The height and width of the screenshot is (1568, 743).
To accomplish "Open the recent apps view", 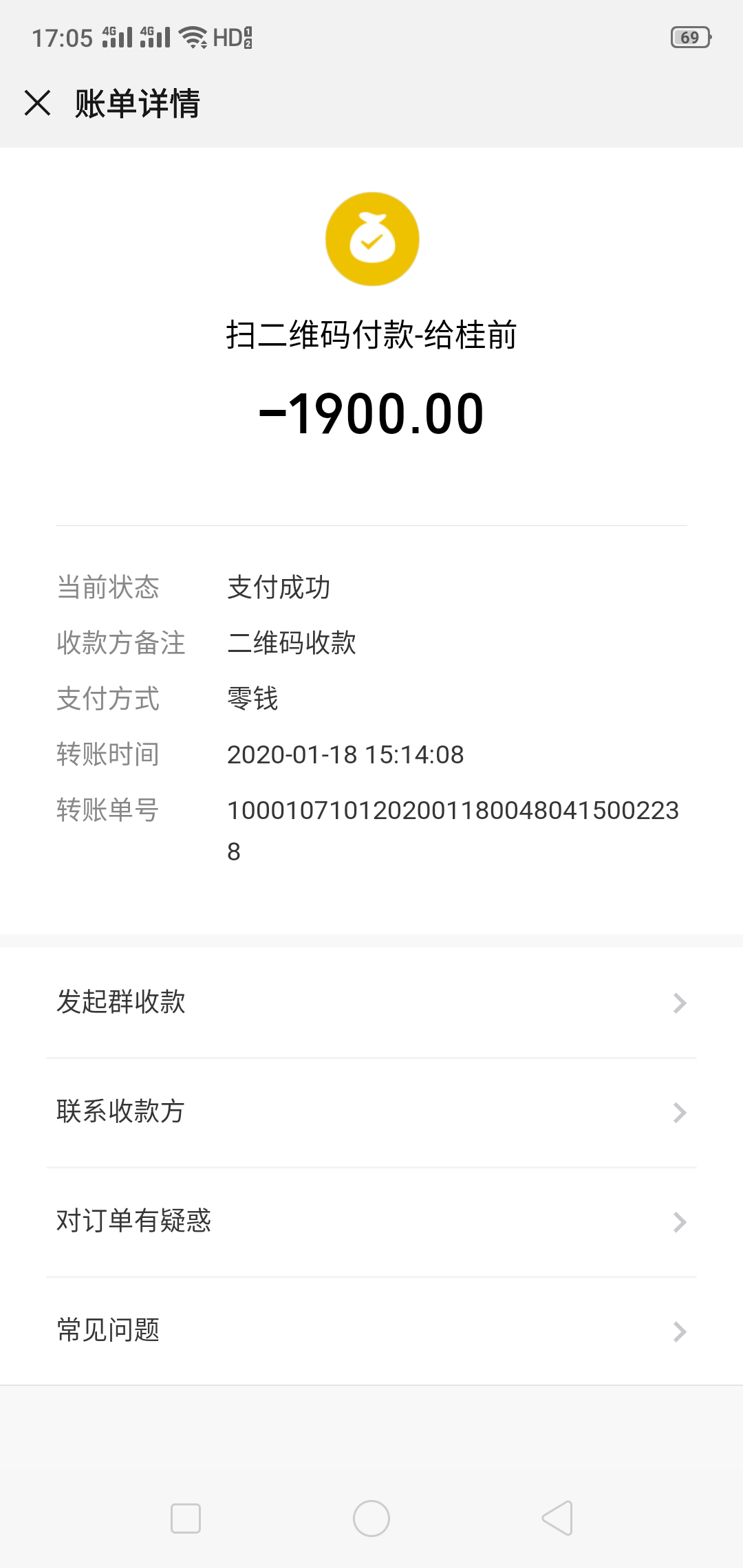I will pos(186,1518).
